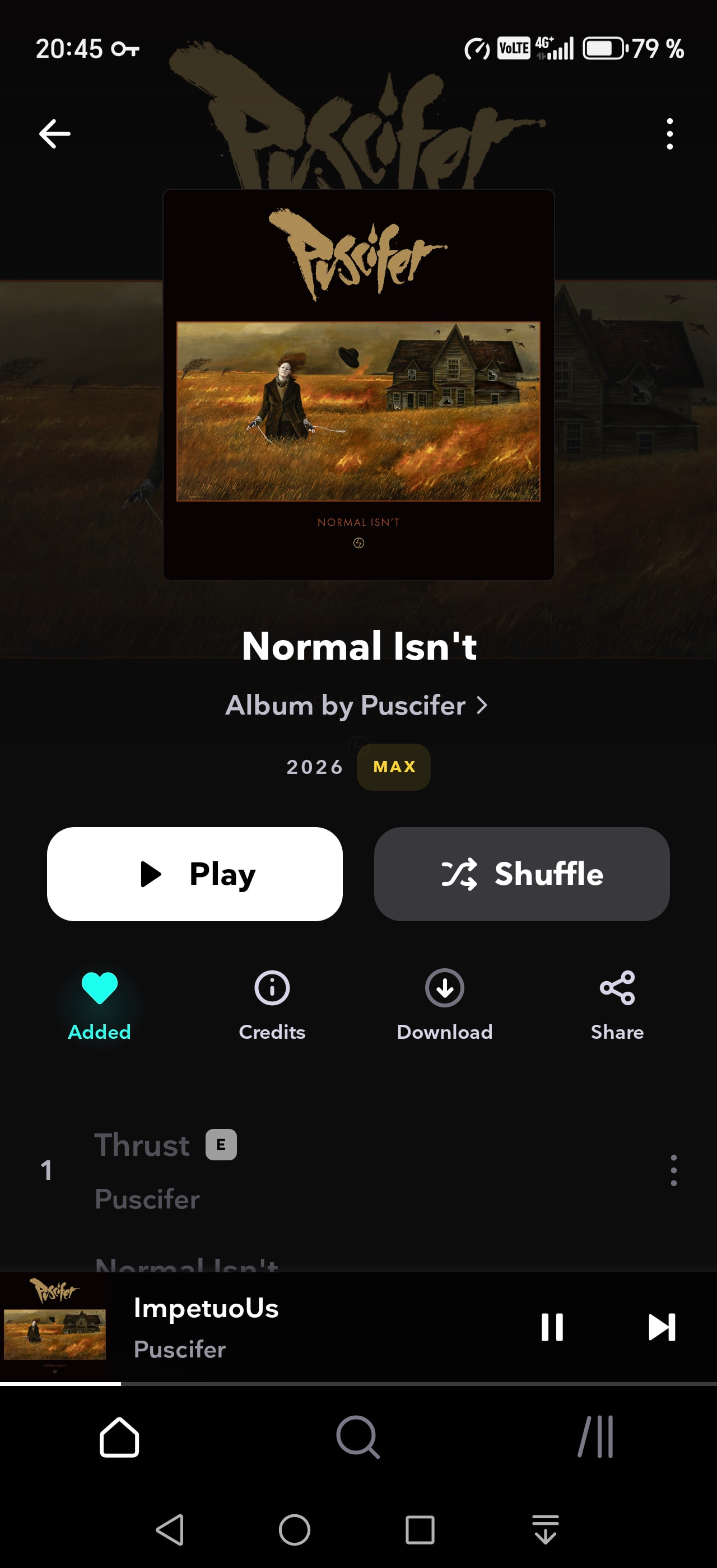Tap the system recent apps button

420,1530
